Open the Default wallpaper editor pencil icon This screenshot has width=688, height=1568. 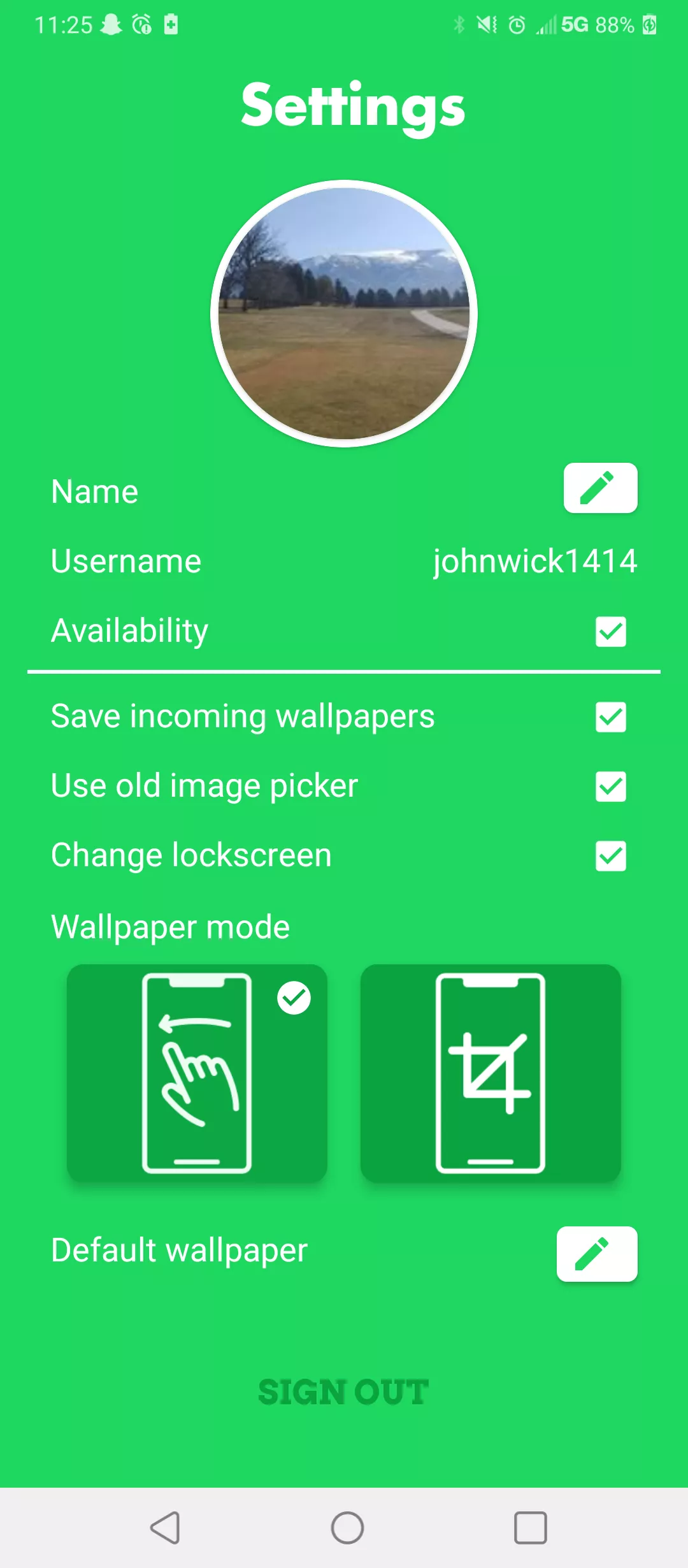pos(597,1253)
